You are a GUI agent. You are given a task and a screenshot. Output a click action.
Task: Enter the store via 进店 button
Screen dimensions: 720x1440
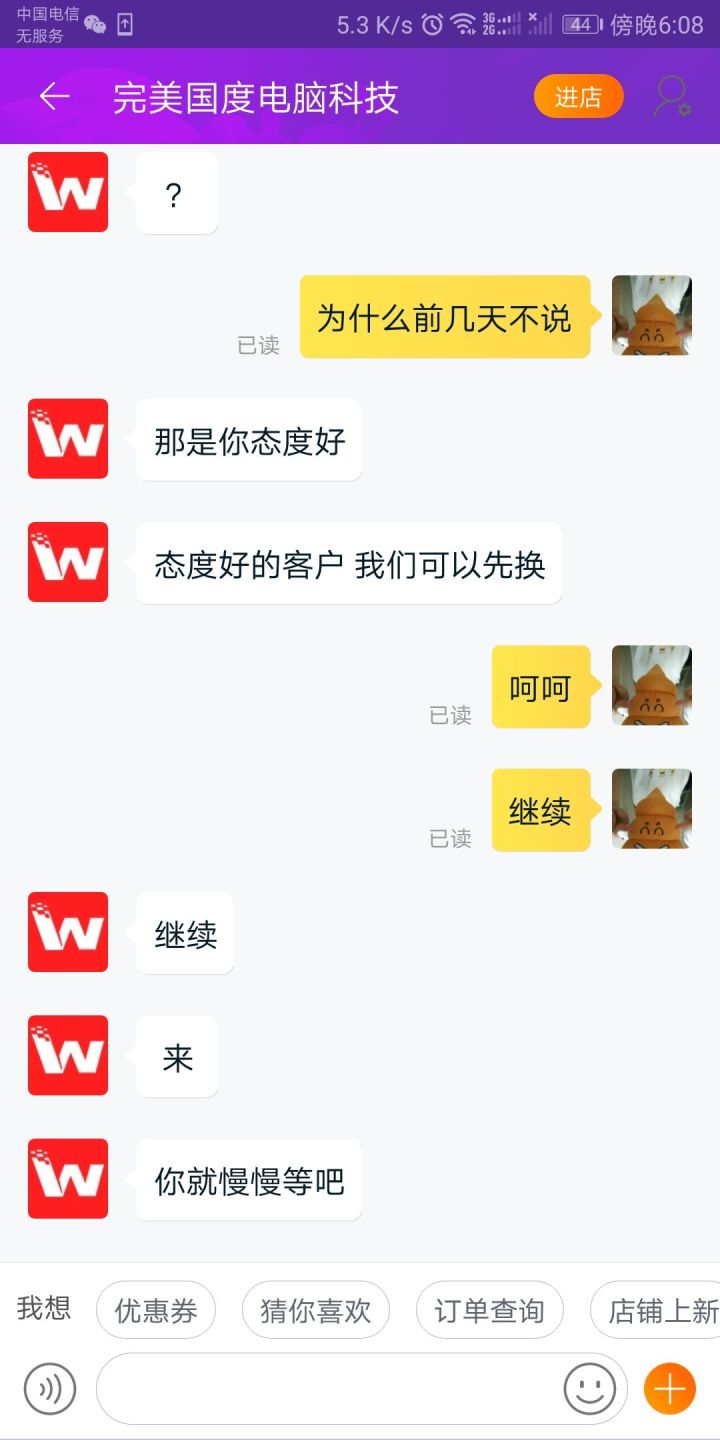578,97
